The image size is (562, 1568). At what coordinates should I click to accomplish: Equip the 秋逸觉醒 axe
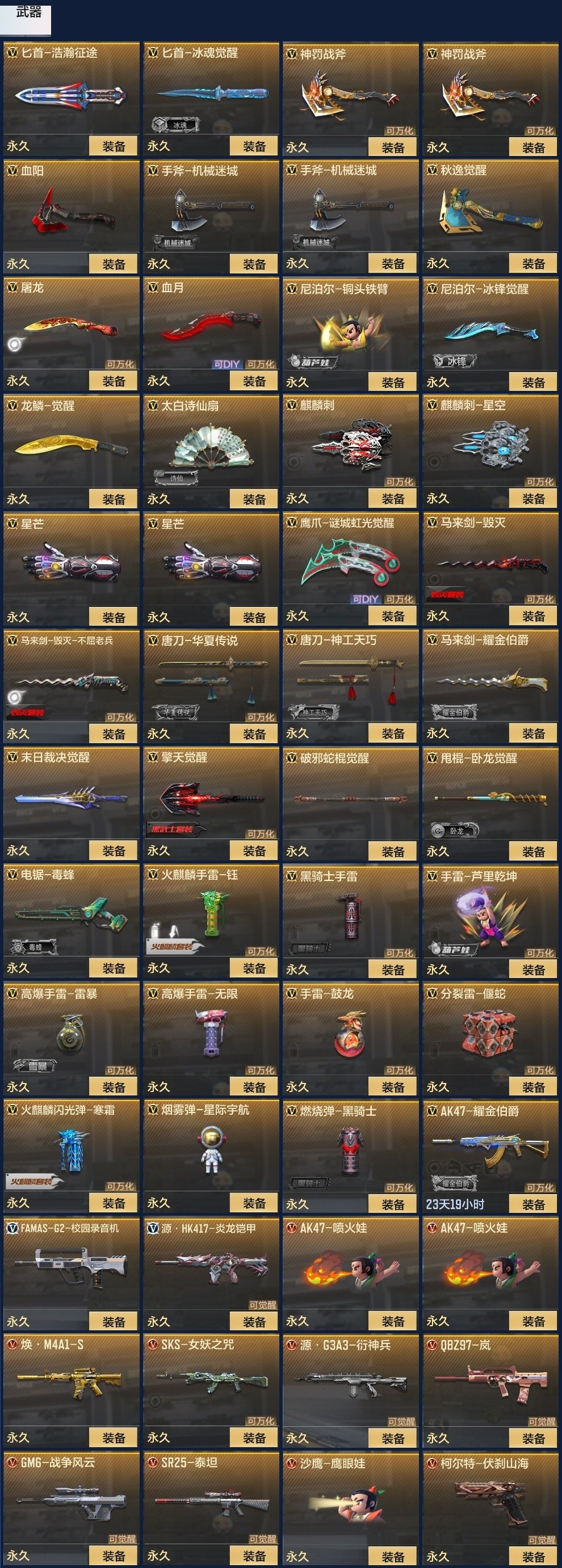click(x=533, y=264)
